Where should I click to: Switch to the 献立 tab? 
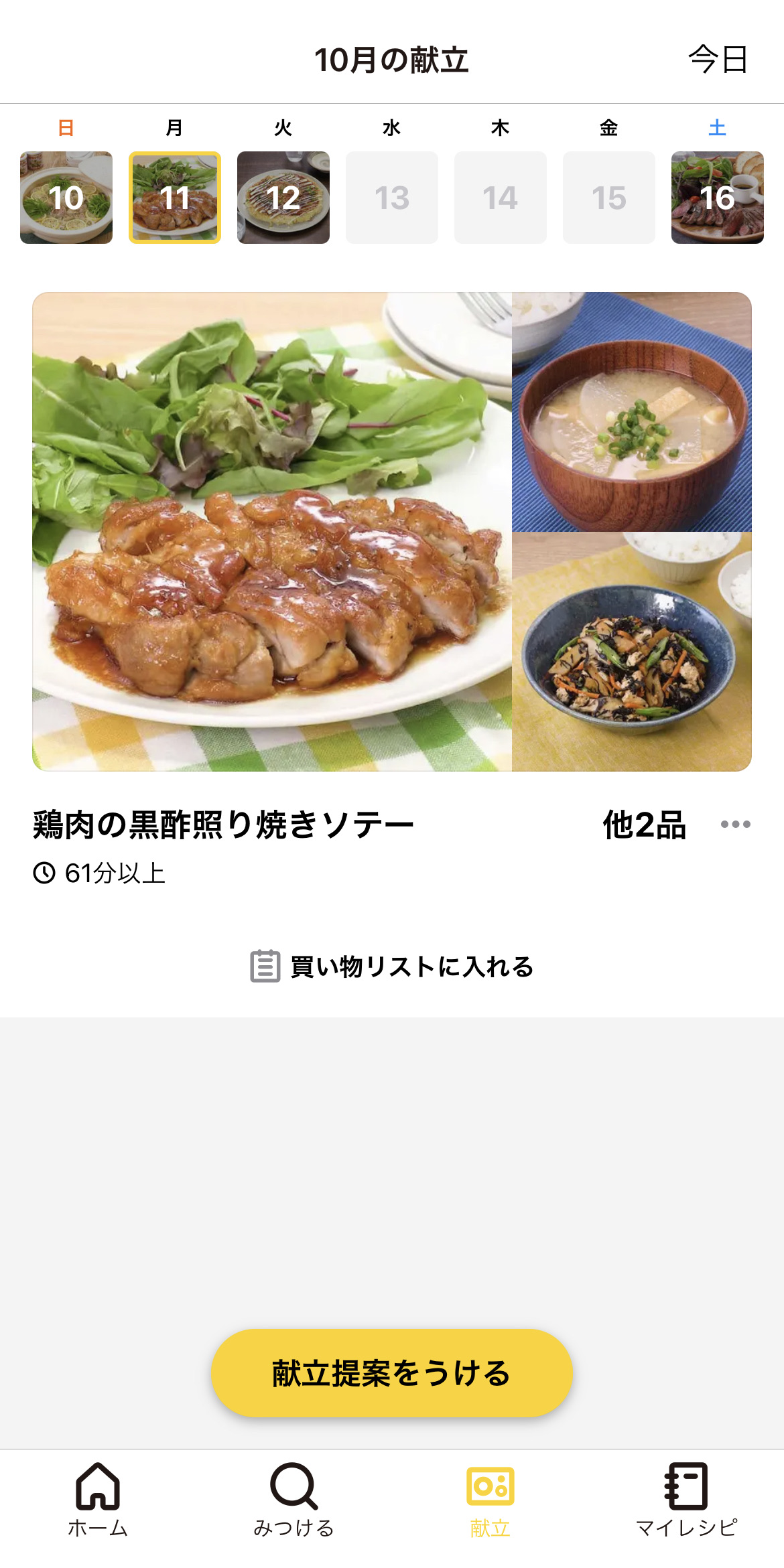pyautogui.click(x=490, y=1499)
